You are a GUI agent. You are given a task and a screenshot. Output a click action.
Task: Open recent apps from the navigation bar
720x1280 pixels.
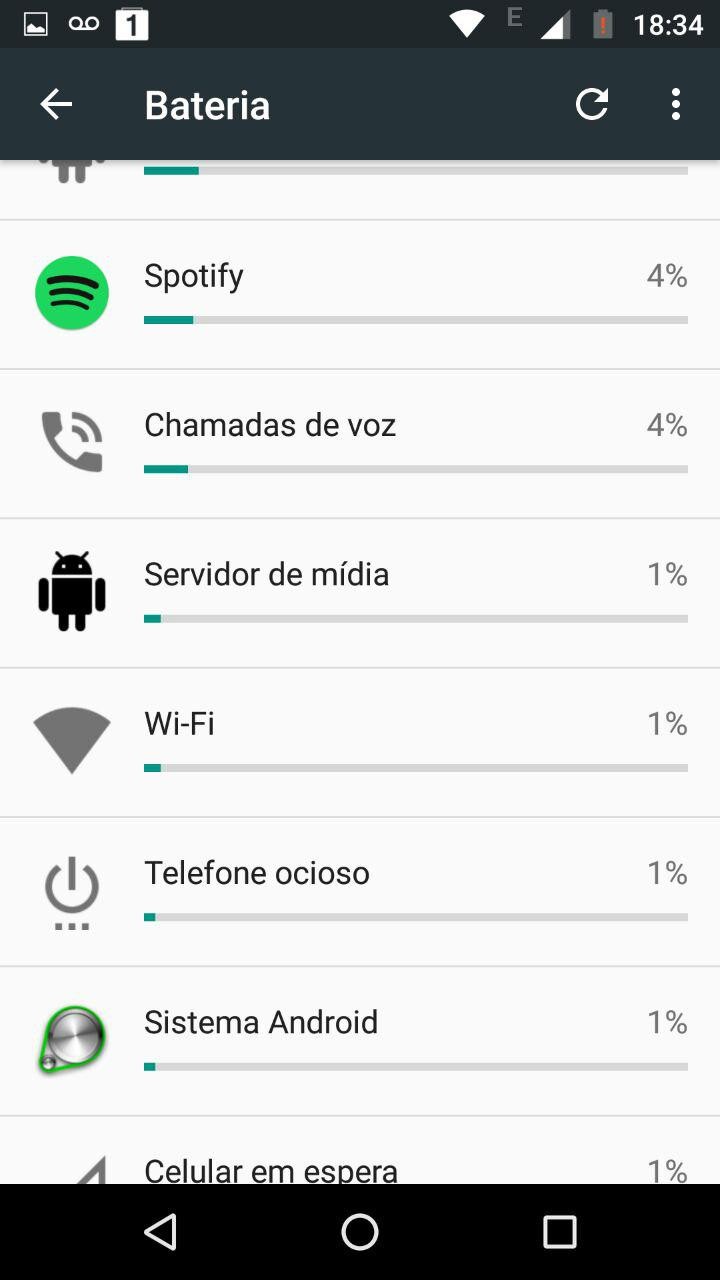560,1232
